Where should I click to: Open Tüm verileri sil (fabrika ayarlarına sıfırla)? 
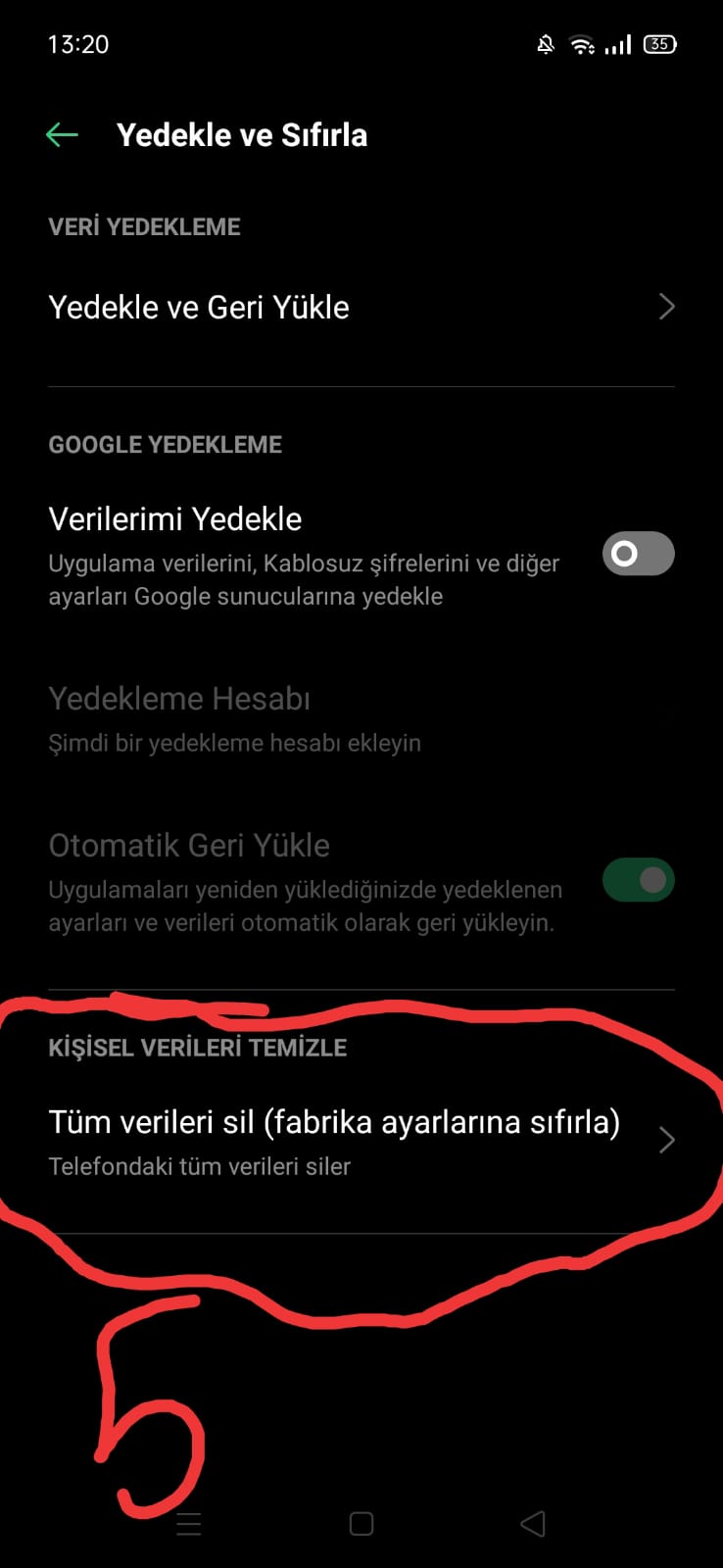[361, 1142]
